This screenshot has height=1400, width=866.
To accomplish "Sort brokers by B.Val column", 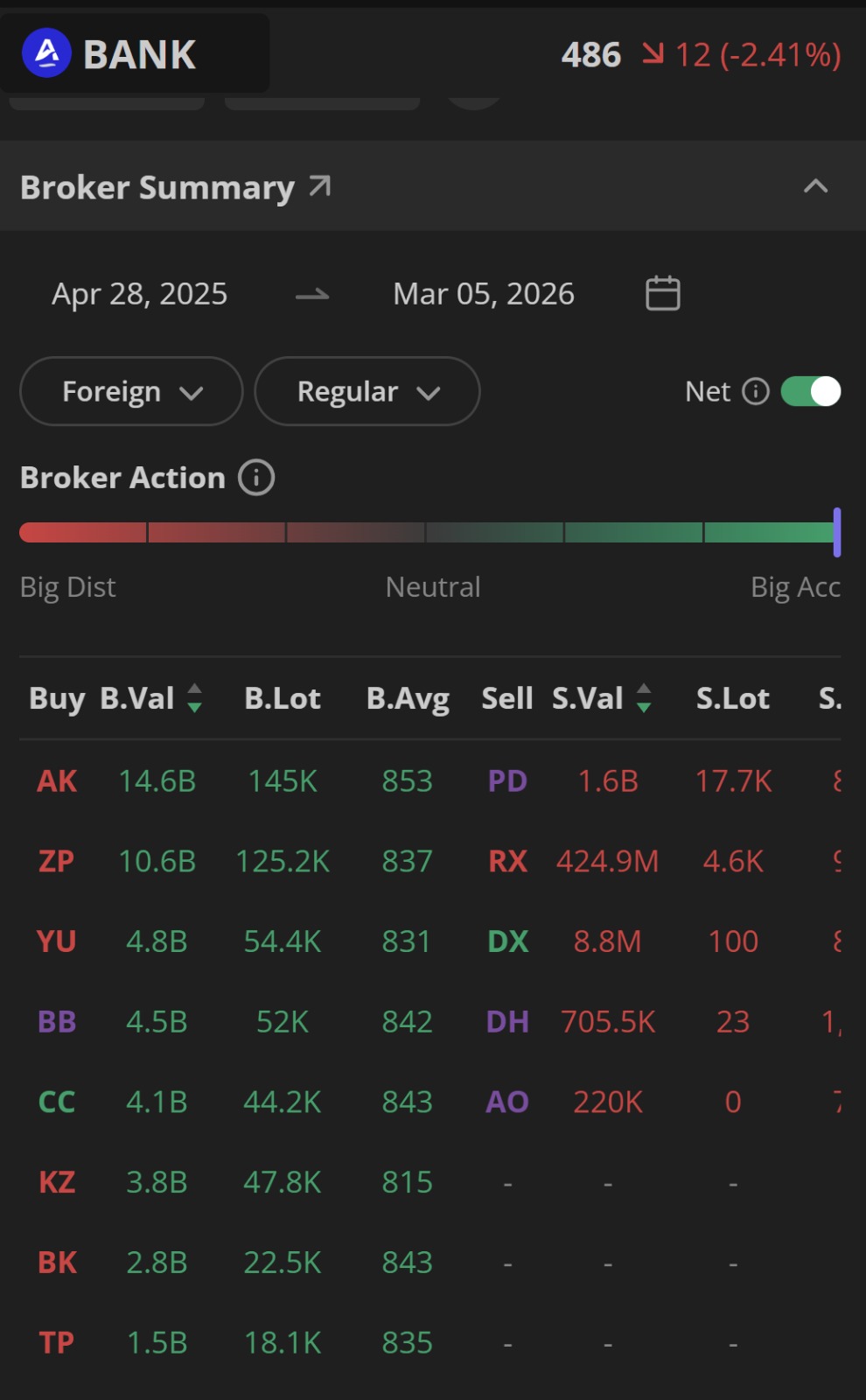I will coord(194,698).
